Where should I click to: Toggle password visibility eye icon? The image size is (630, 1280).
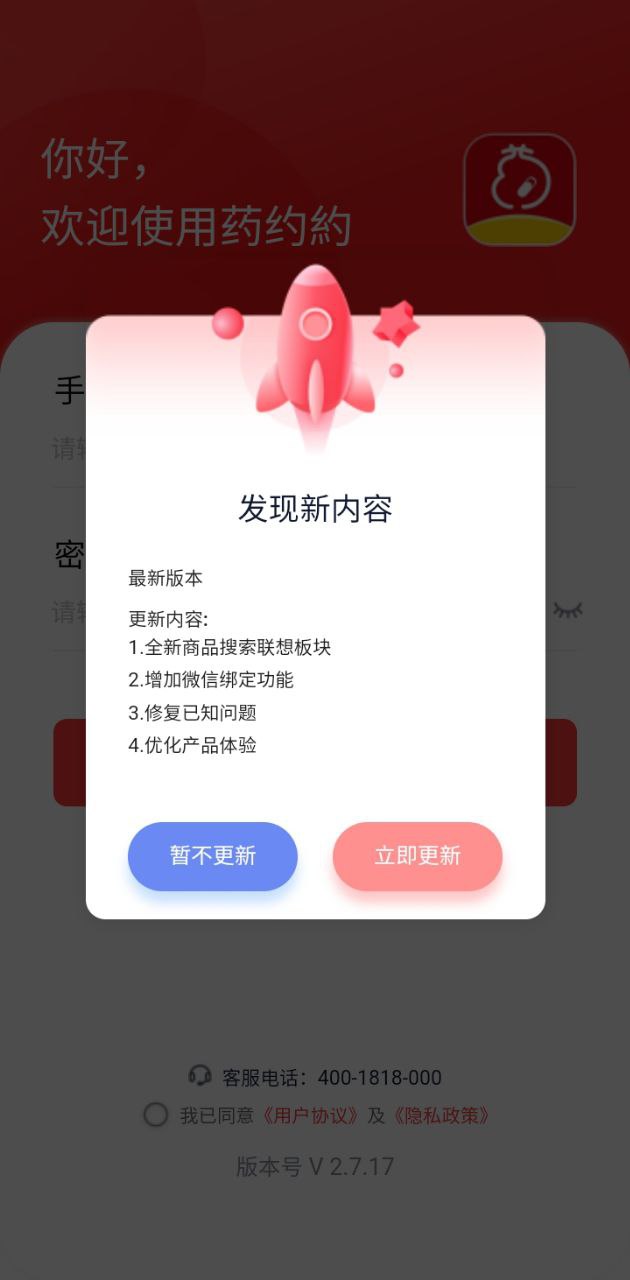tap(567, 609)
